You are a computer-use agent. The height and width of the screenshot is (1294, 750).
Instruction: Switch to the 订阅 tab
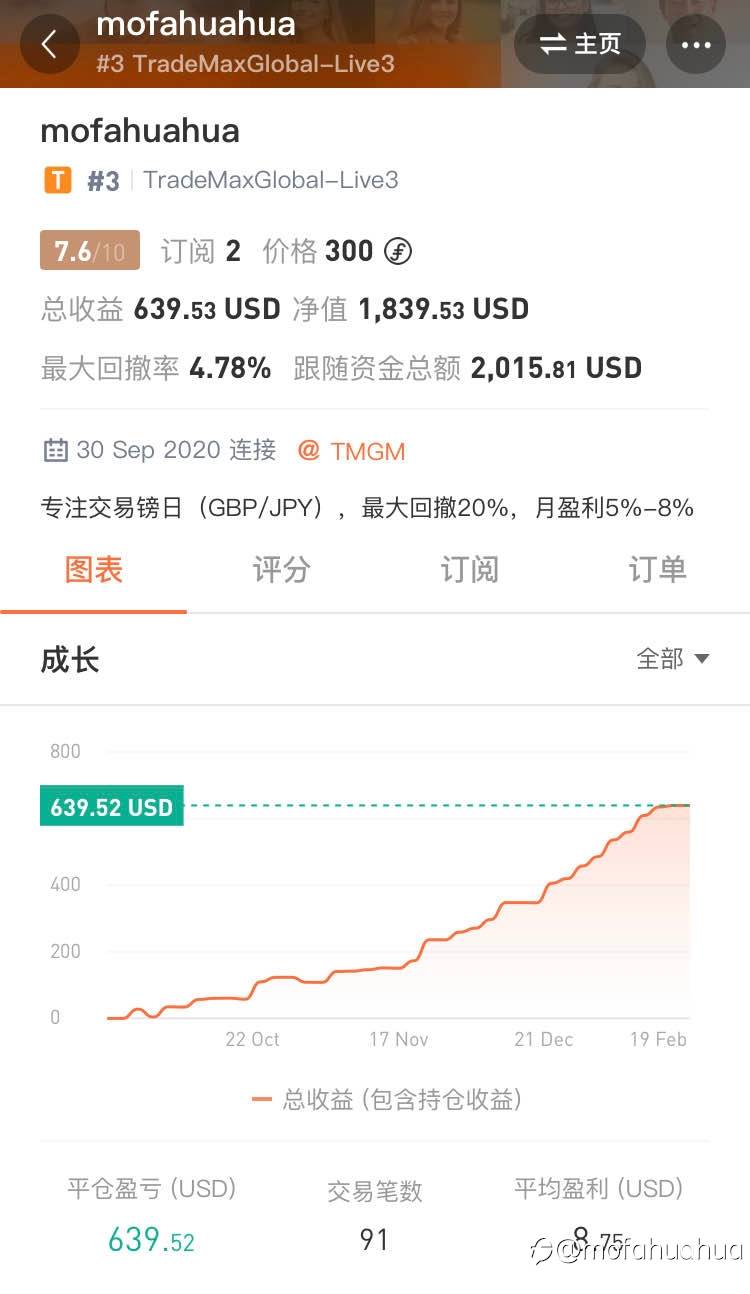(x=469, y=570)
